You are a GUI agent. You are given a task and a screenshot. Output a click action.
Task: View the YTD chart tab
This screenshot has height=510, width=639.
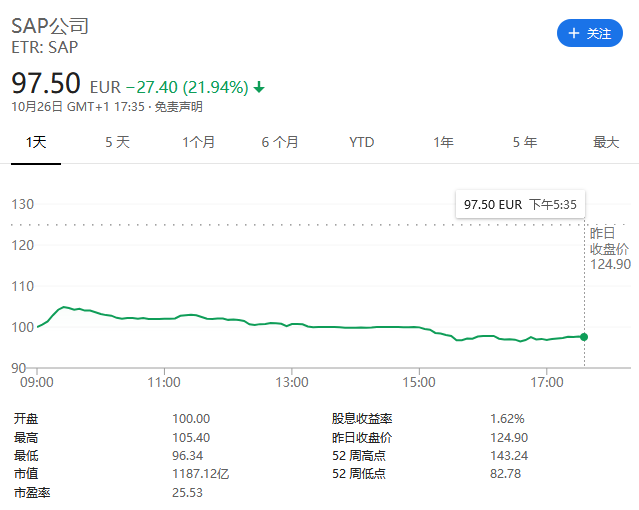pos(361,142)
